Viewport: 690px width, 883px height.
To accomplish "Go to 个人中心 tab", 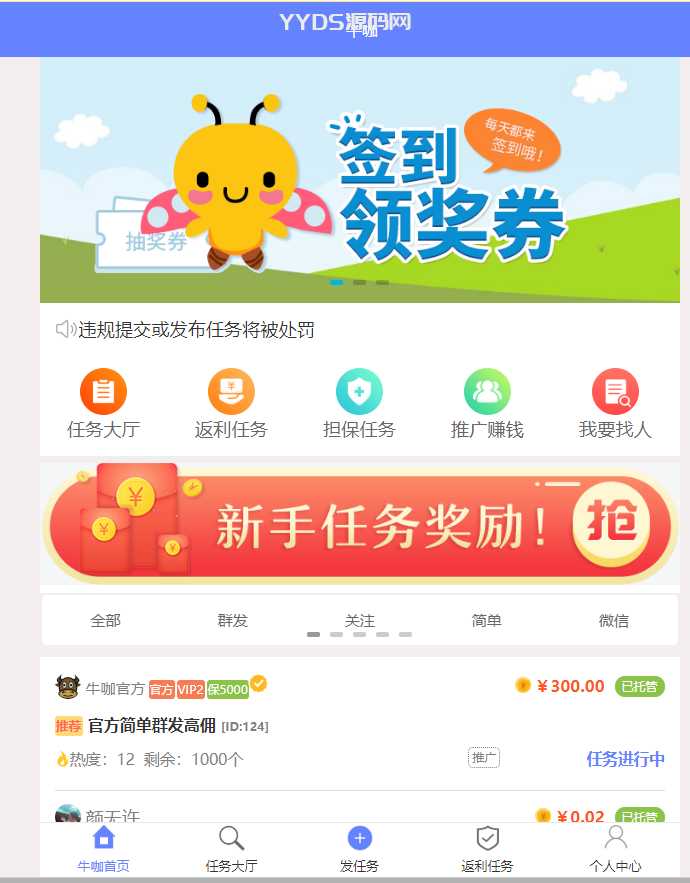I will [x=615, y=851].
